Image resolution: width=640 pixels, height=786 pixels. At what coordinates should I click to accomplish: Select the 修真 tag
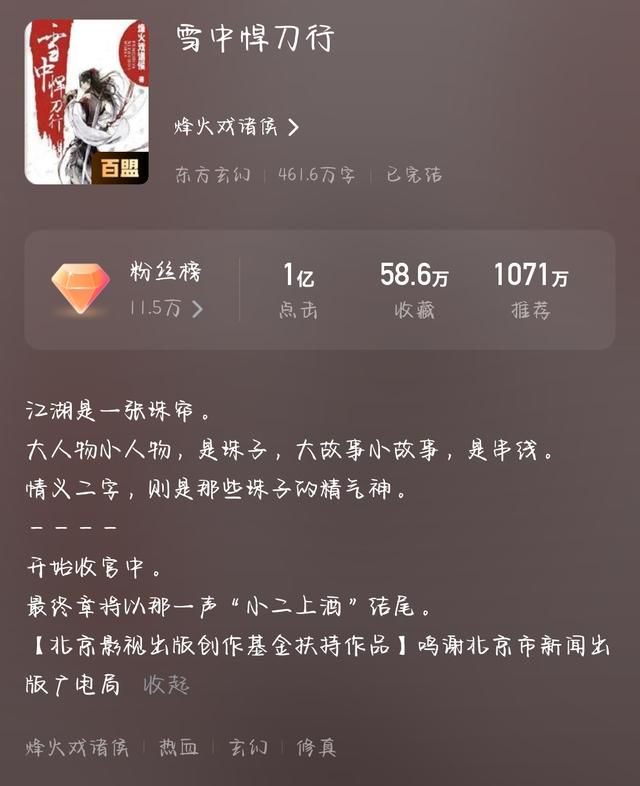pos(316,747)
